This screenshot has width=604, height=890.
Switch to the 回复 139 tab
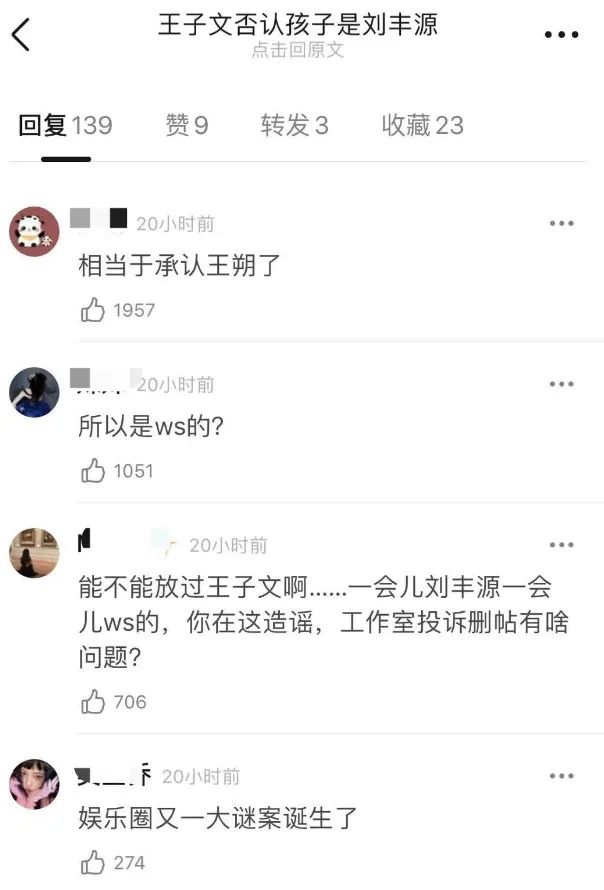66,126
